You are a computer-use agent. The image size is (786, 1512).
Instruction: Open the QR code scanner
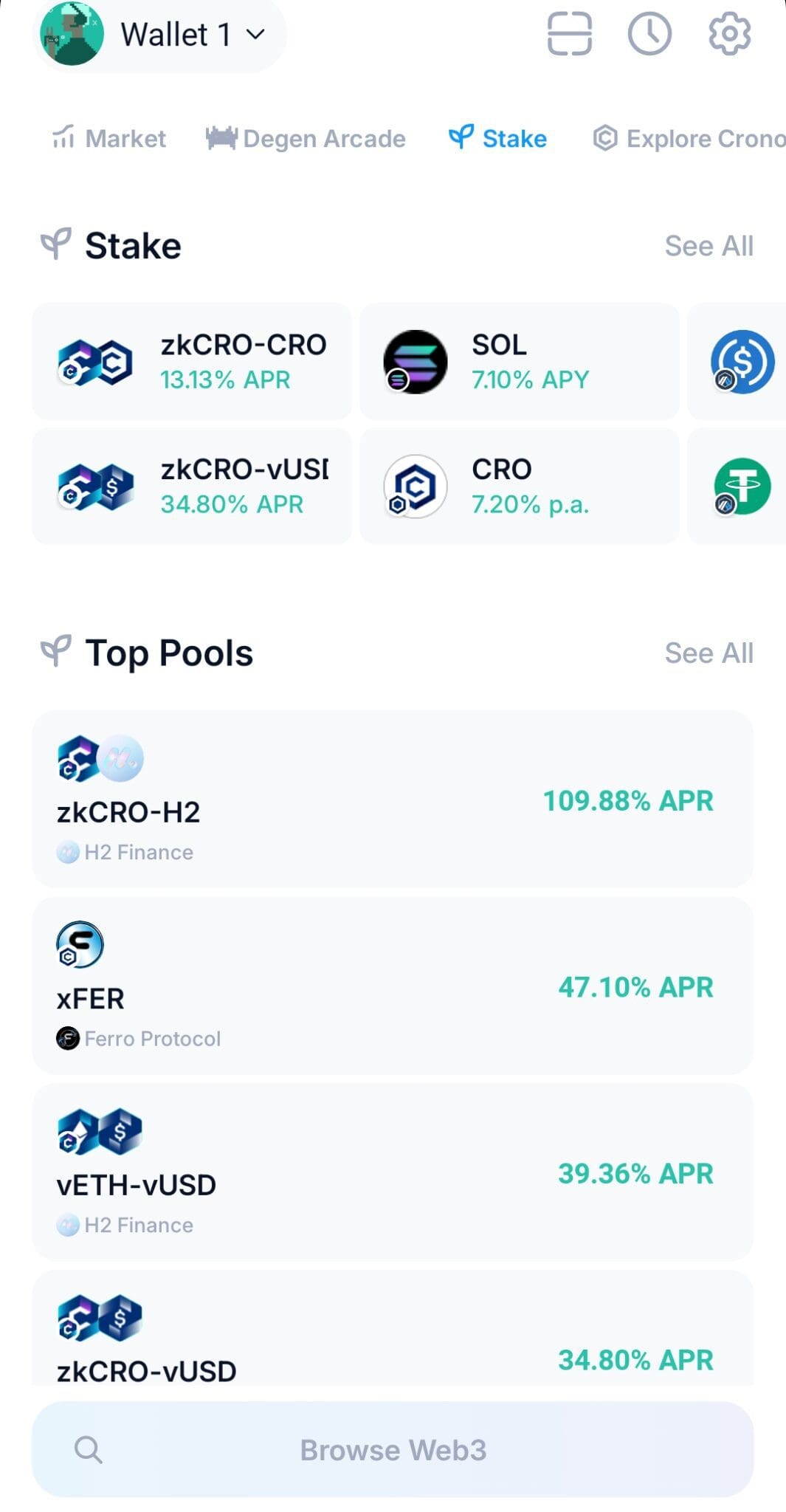click(x=570, y=34)
